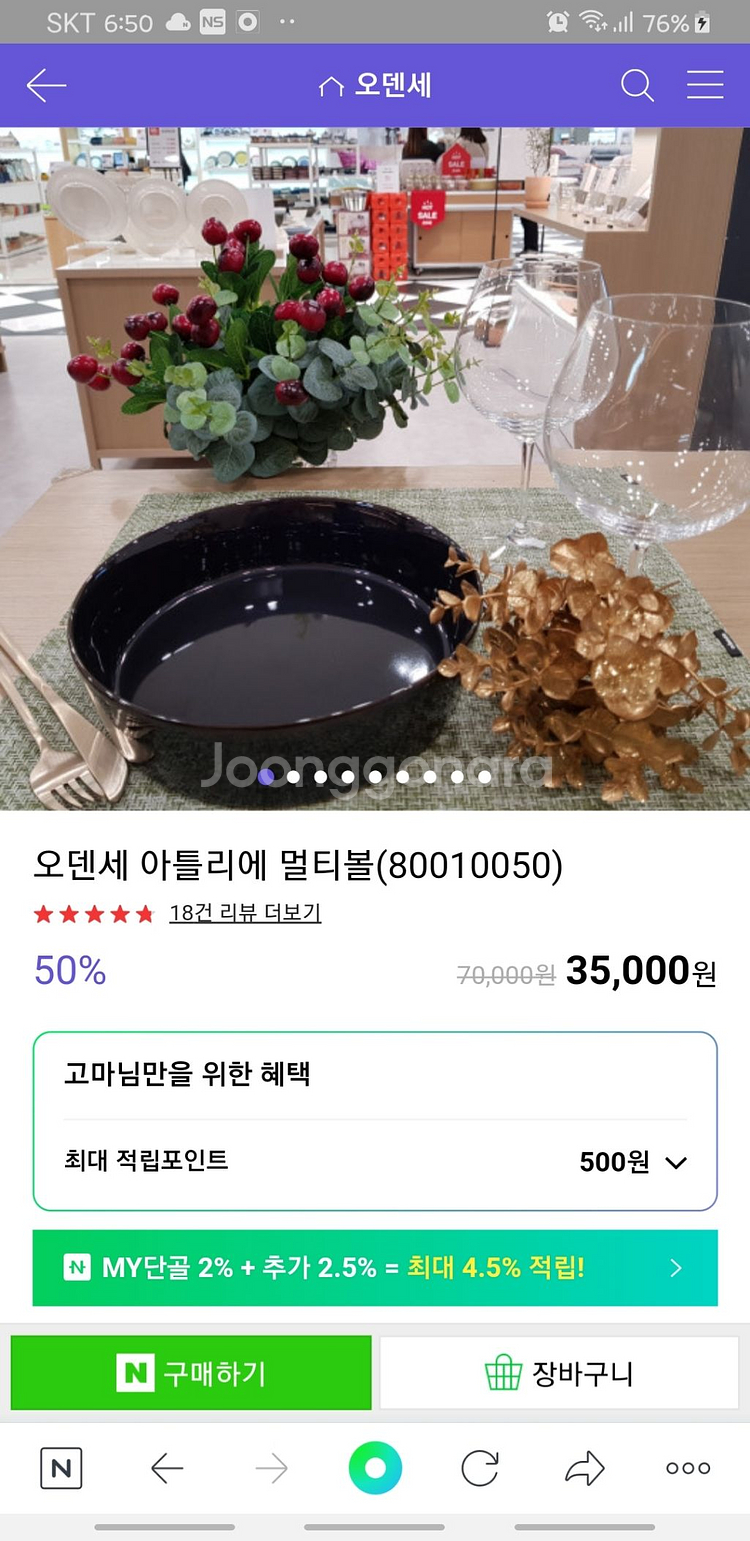
Task: Tap the five-star rating row
Action: click(94, 913)
